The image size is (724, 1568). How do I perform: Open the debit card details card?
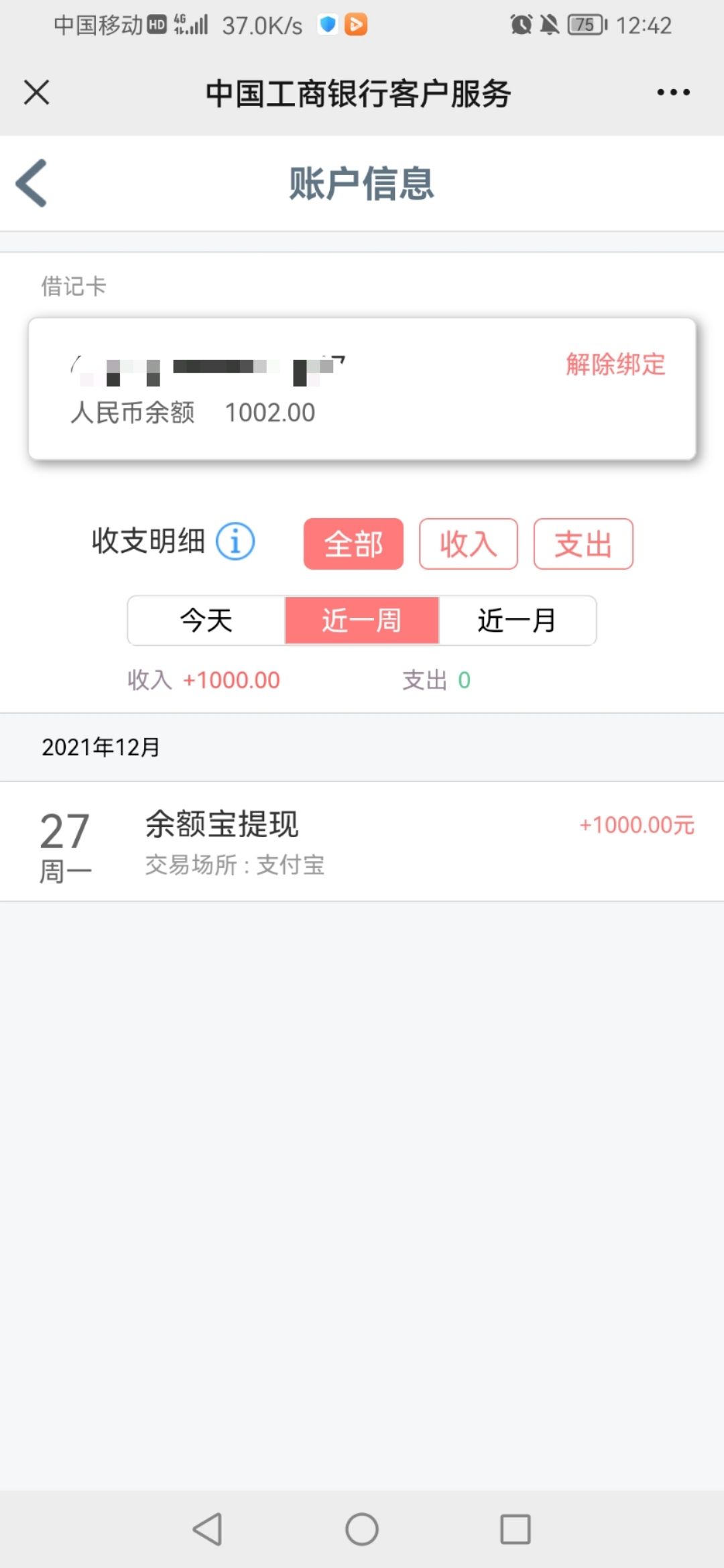coord(362,389)
